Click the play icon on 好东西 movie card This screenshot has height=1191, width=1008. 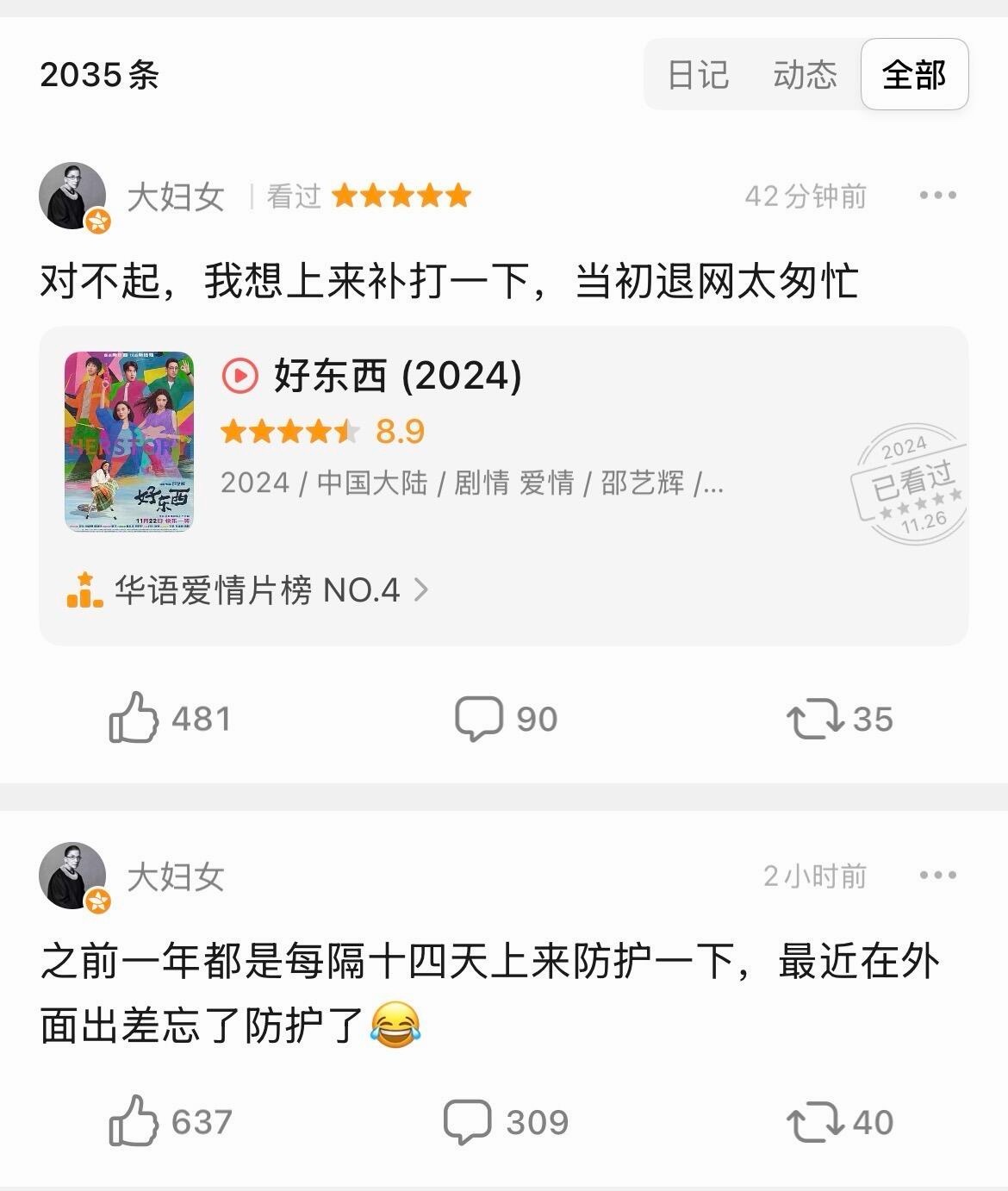point(242,377)
